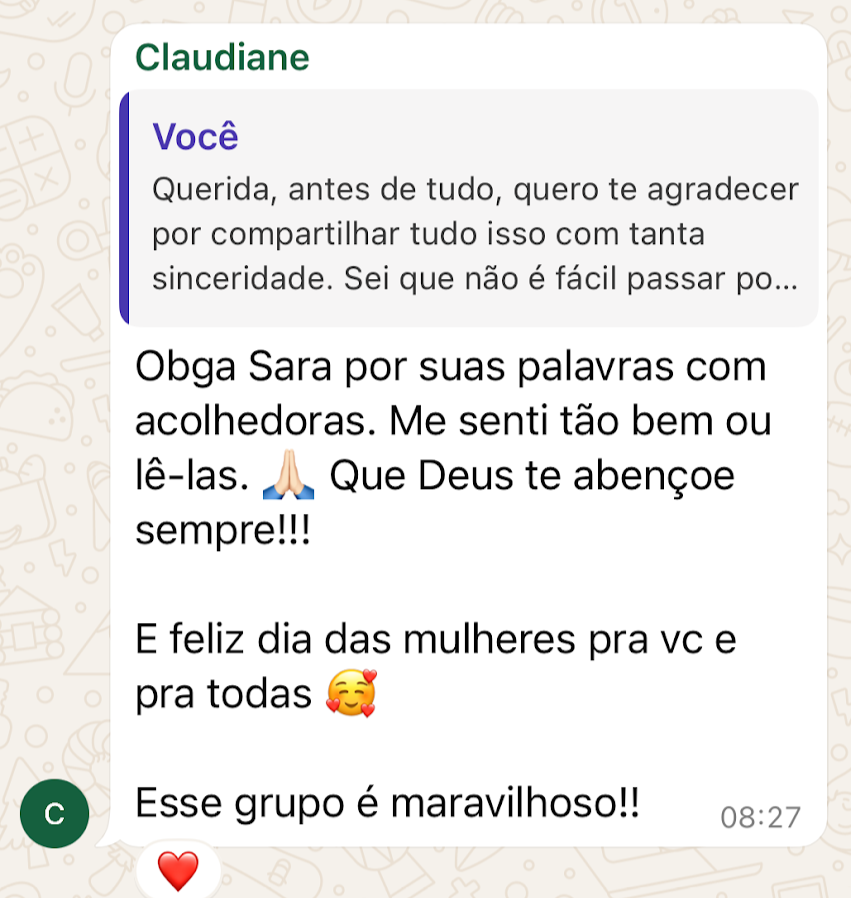The height and width of the screenshot is (898, 851).
Task: Open the quoted reply from Você
Action: (468, 208)
